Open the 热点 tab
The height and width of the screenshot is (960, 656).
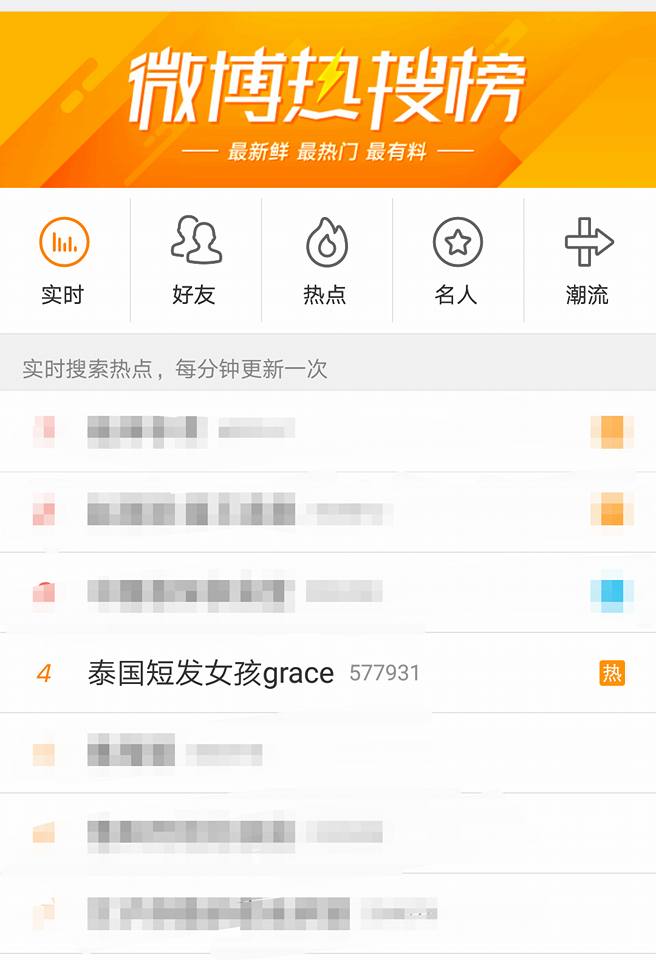[326, 260]
